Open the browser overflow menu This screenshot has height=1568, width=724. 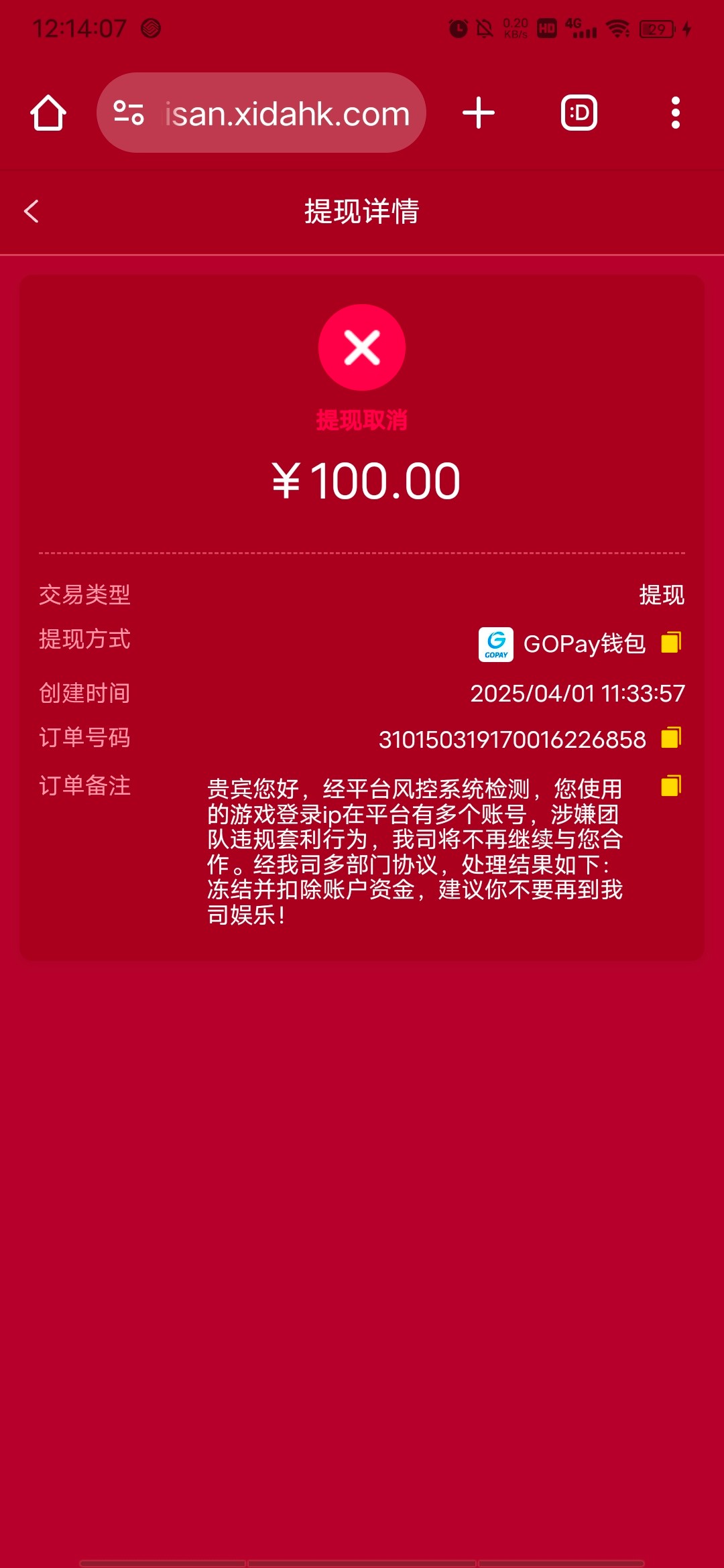point(675,113)
